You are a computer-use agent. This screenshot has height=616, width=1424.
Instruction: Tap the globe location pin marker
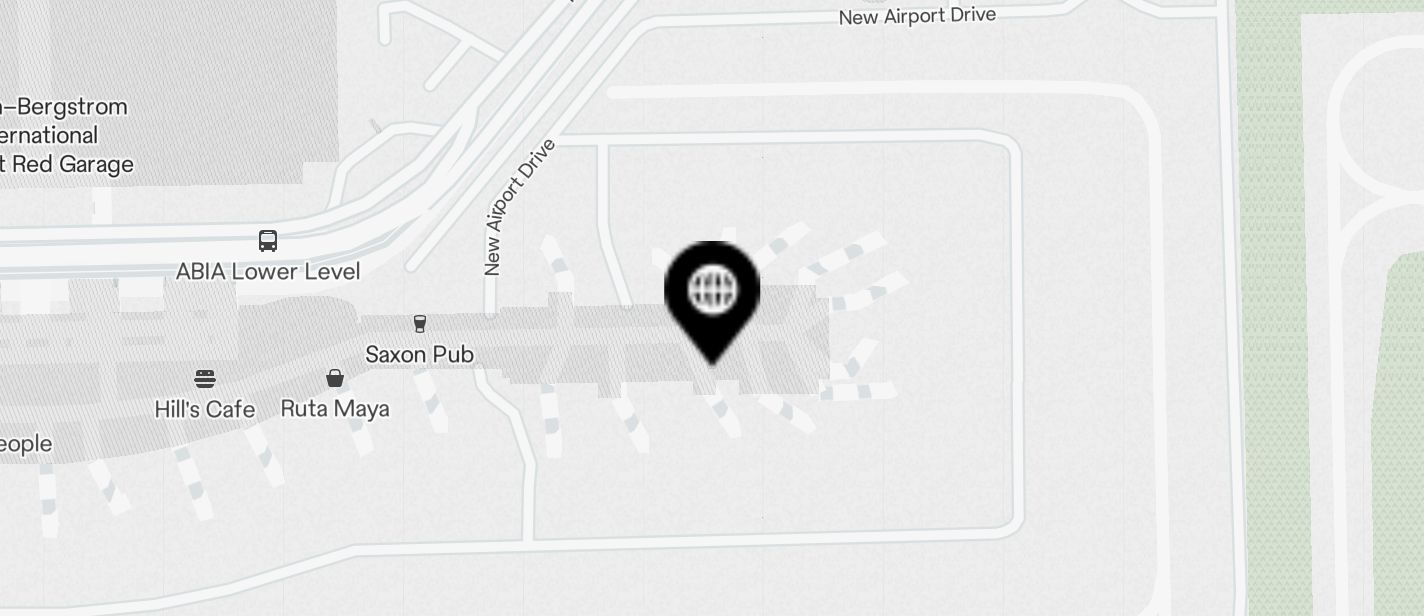tap(712, 292)
